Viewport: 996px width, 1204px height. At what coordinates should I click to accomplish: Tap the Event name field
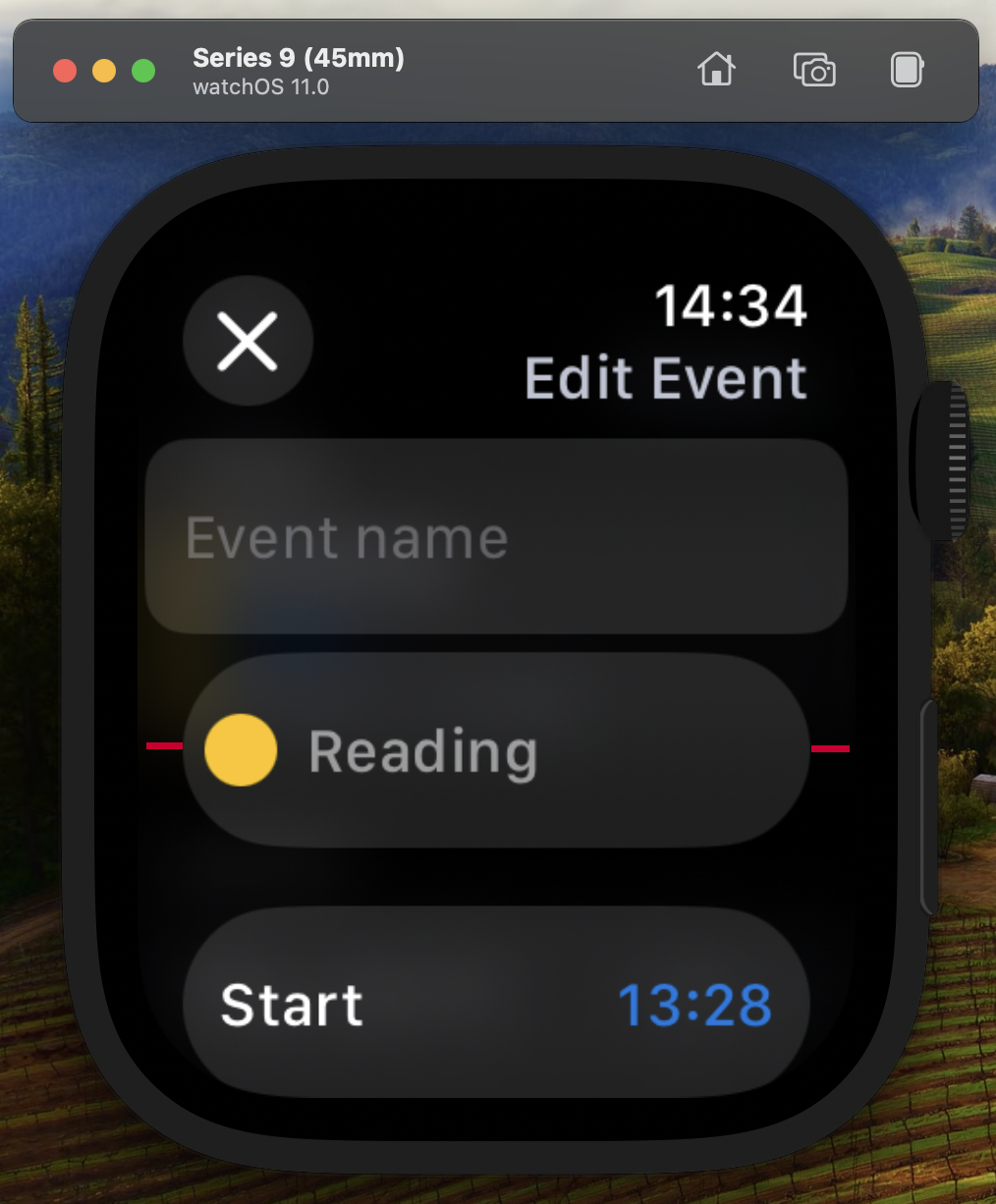[x=496, y=536]
